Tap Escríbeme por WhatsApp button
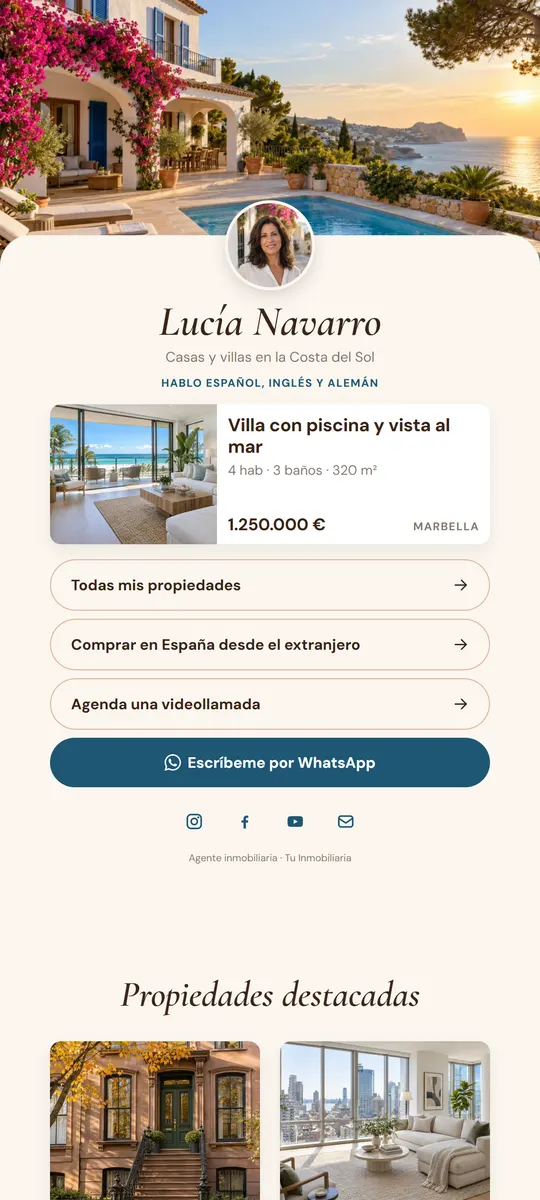The width and height of the screenshot is (540, 1200). 270,763
